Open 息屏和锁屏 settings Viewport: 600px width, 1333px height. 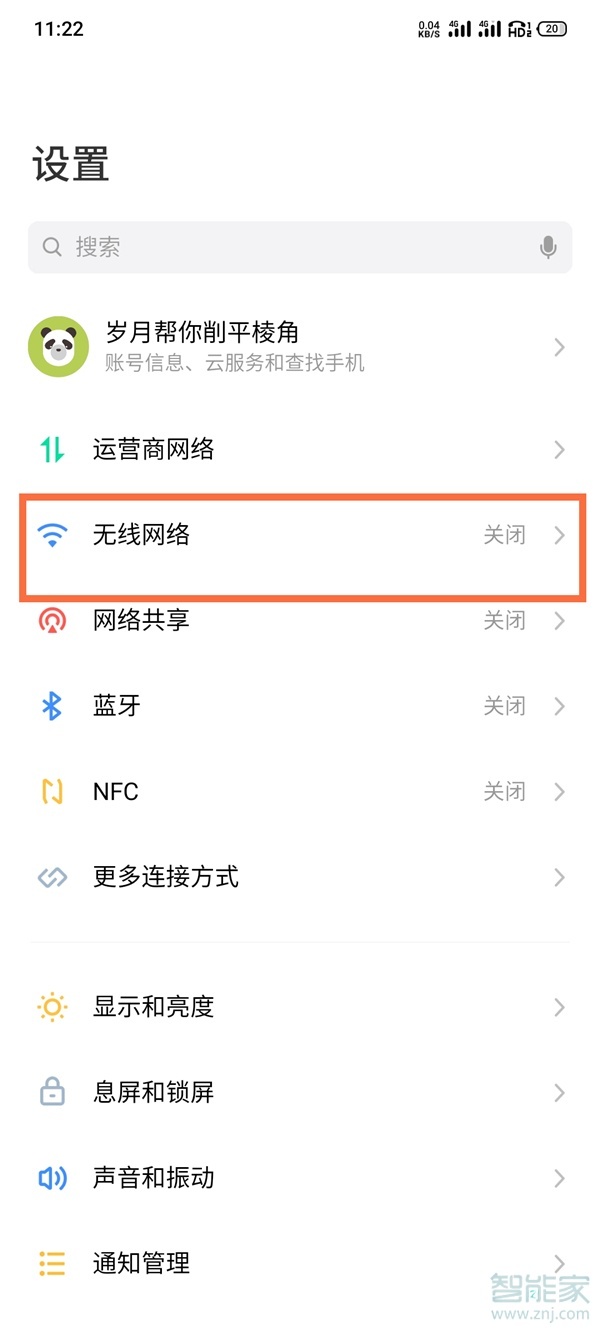coord(300,1092)
